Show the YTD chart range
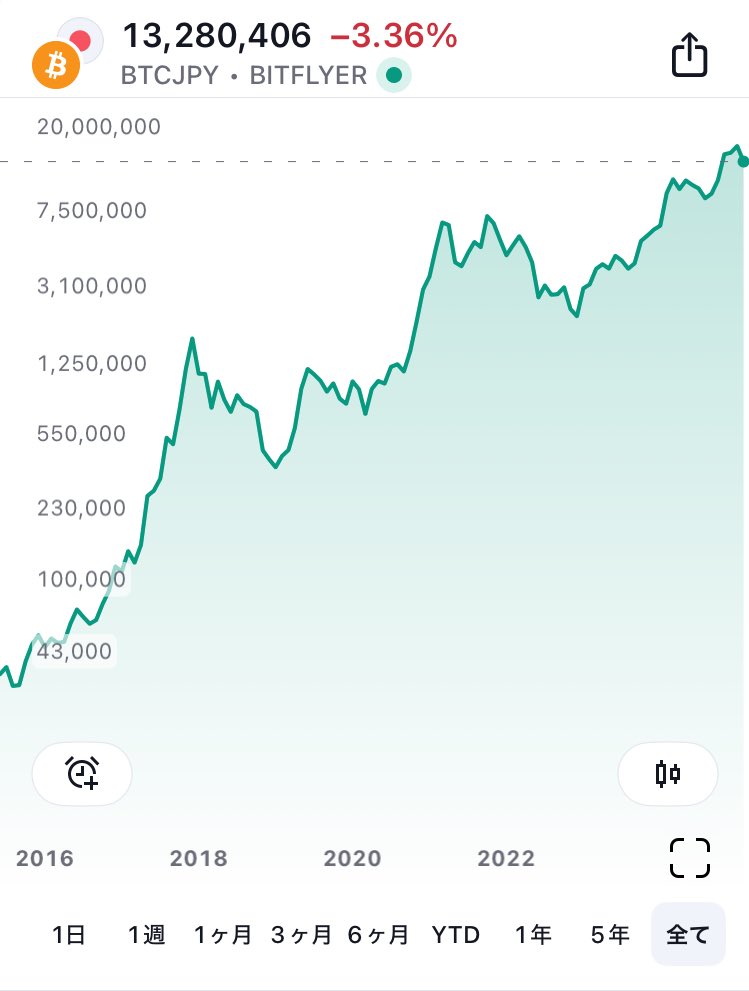 456,935
